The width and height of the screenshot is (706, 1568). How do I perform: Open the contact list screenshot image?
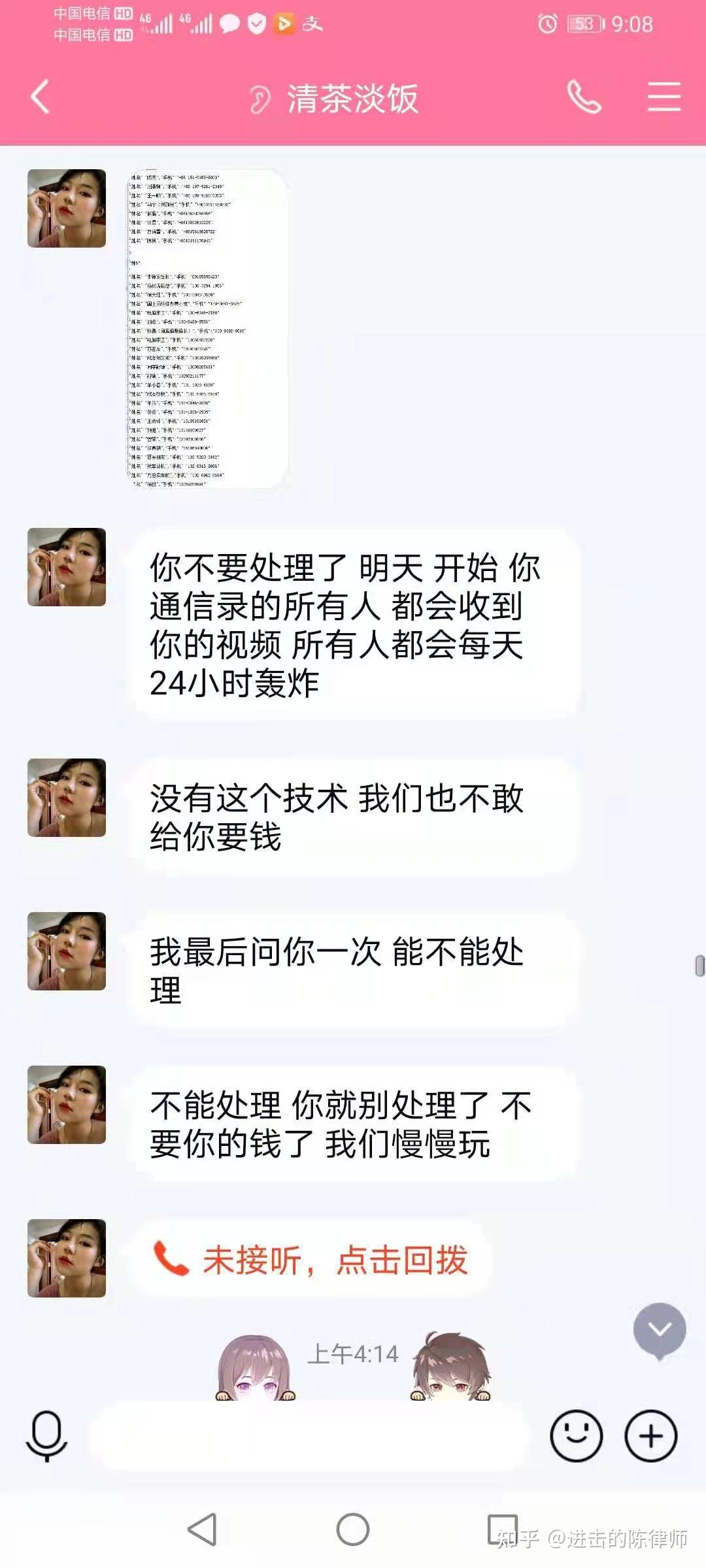pos(206,327)
